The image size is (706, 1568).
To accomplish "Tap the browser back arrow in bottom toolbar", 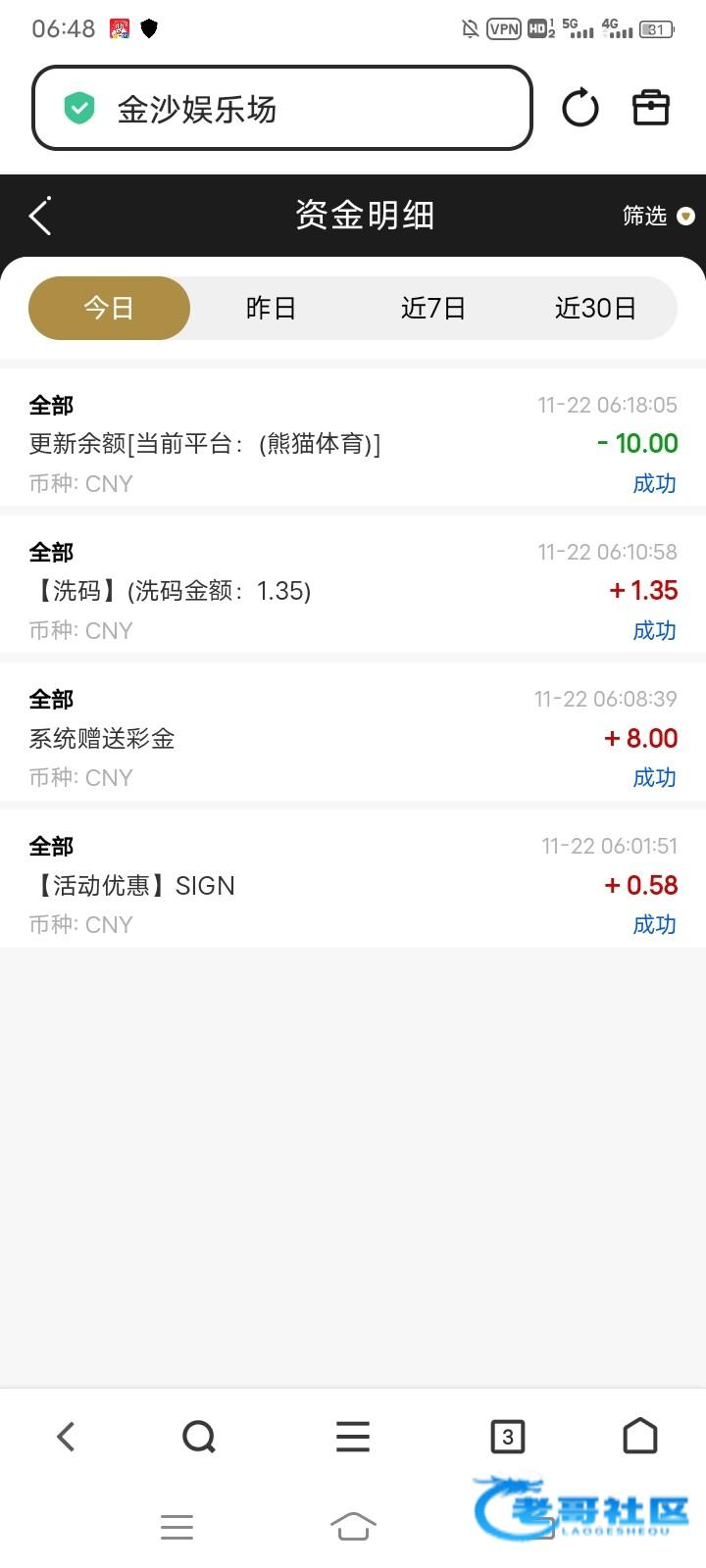I will 66,1437.
